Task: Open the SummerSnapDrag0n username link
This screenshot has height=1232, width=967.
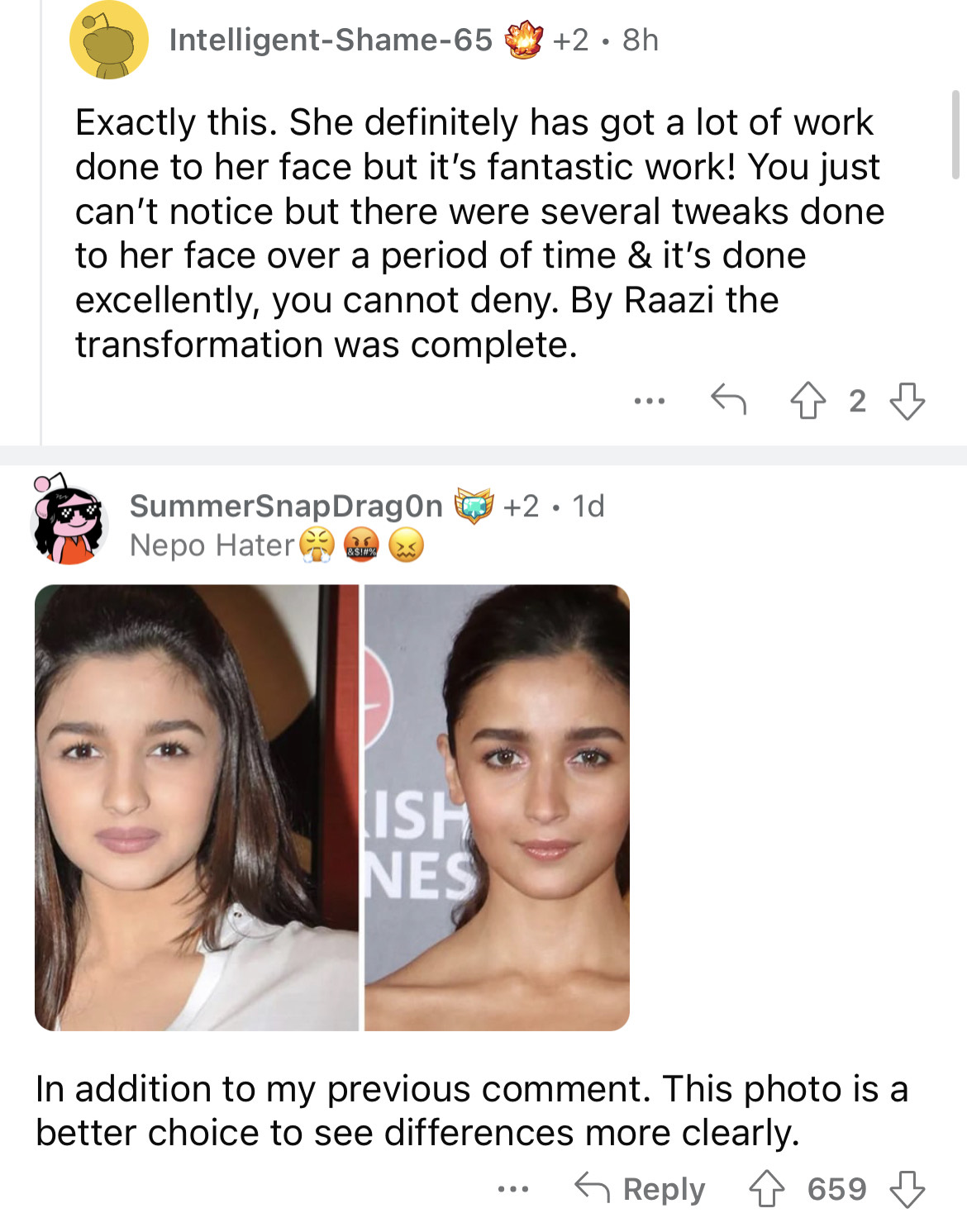Action: pyautogui.click(x=286, y=506)
